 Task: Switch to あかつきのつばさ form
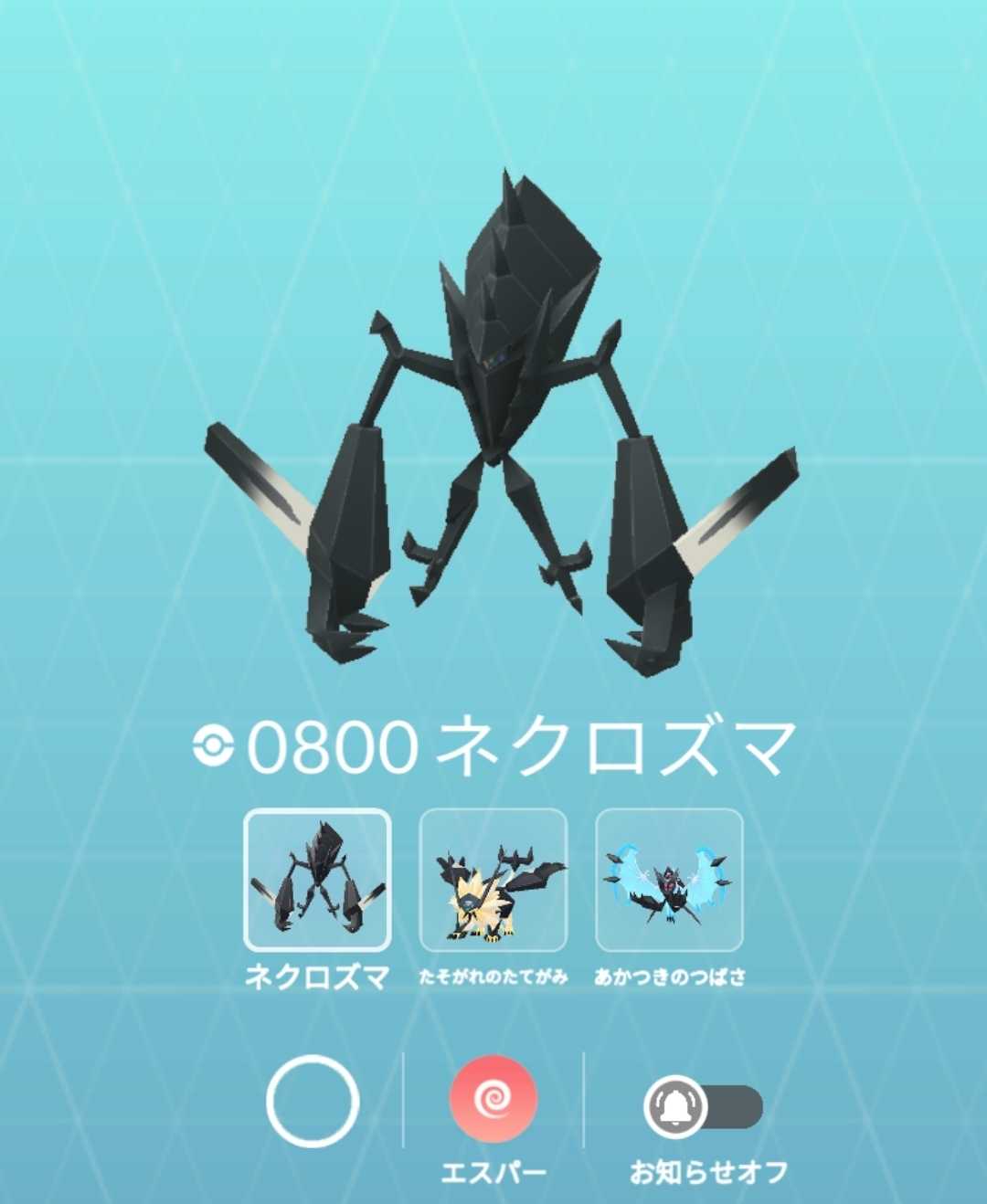pyautogui.click(x=669, y=881)
